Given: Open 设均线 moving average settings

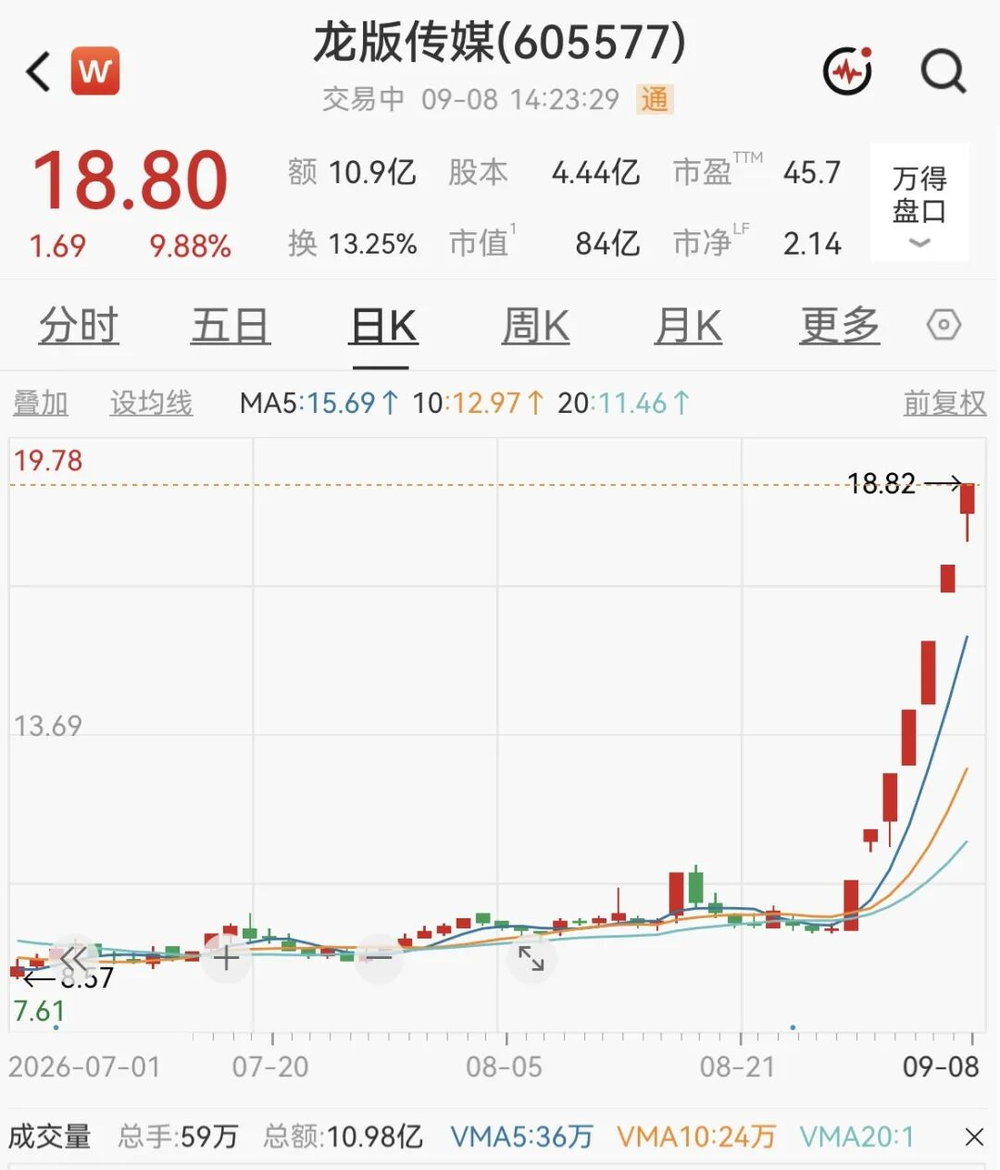Looking at the screenshot, I should [x=151, y=403].
